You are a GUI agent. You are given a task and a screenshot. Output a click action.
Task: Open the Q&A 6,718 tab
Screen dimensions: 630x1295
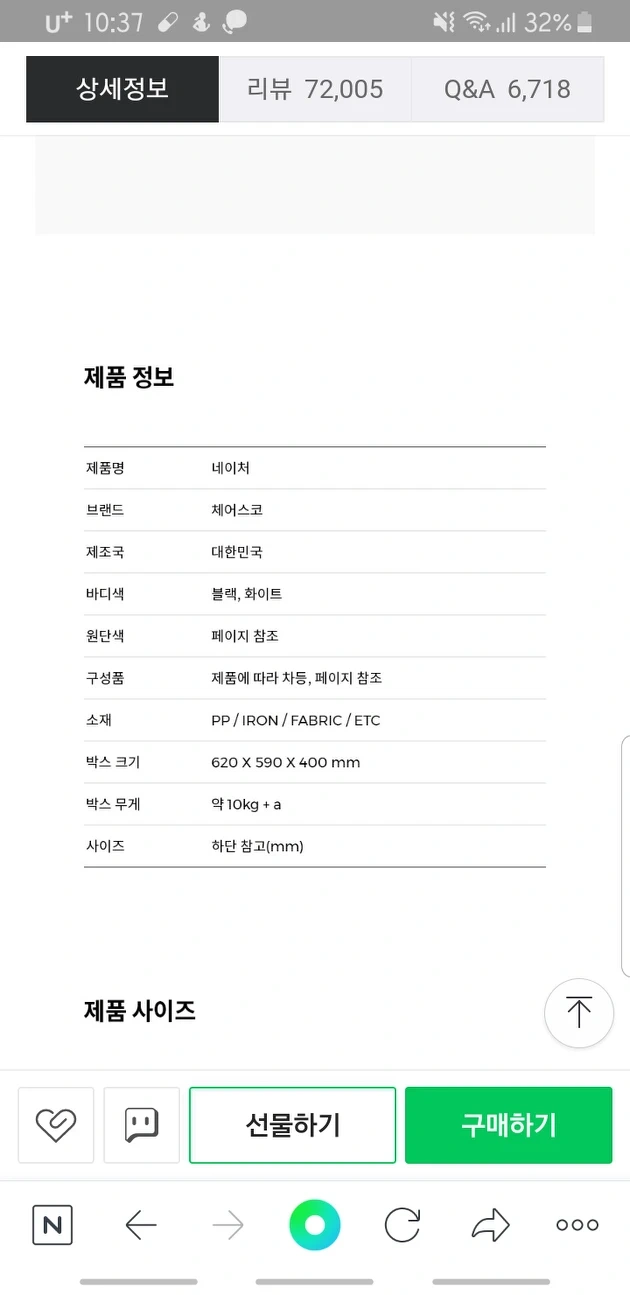pos(507,89)
